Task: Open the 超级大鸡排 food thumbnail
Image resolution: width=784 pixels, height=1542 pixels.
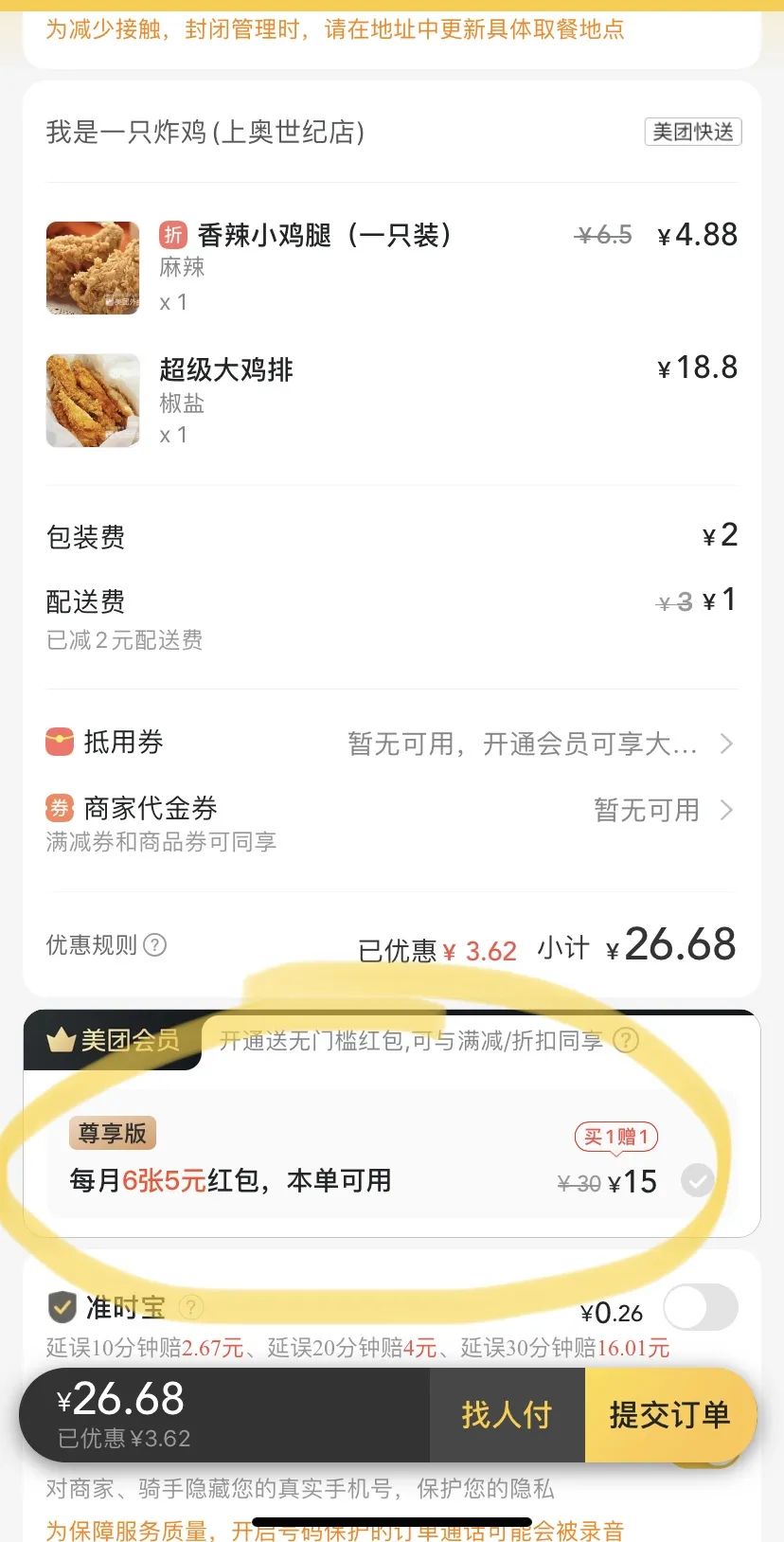Action: (x=92, y=400)
